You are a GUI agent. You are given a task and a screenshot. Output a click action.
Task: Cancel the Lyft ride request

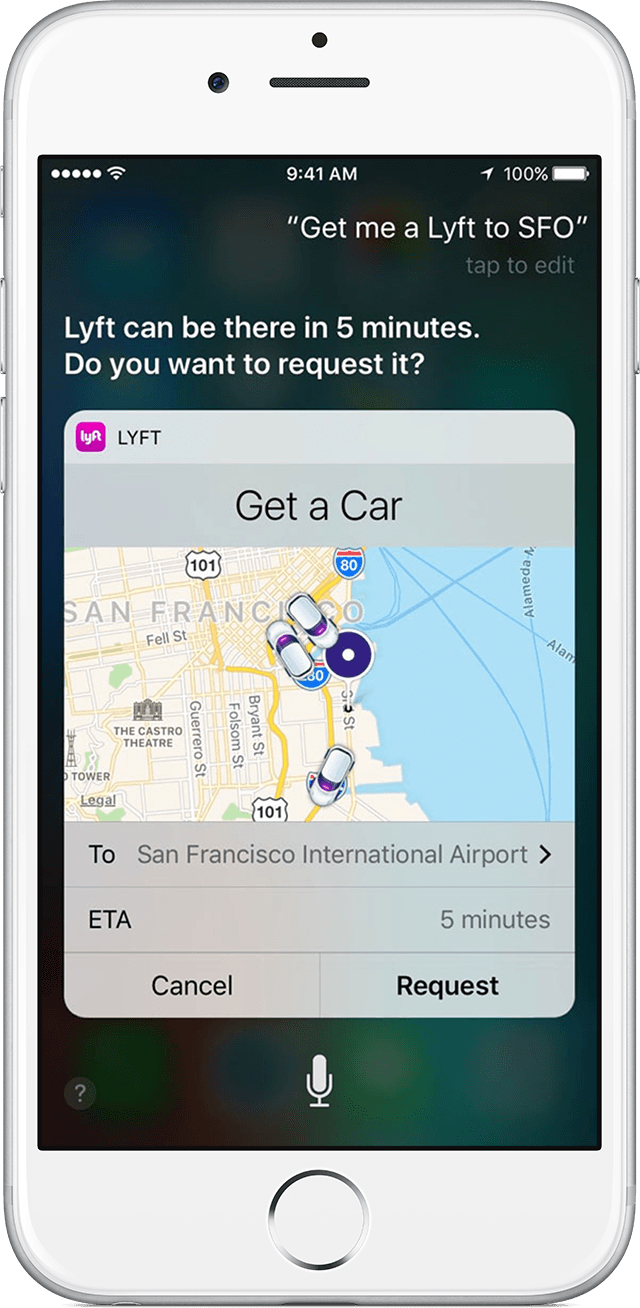click(192, 985)
